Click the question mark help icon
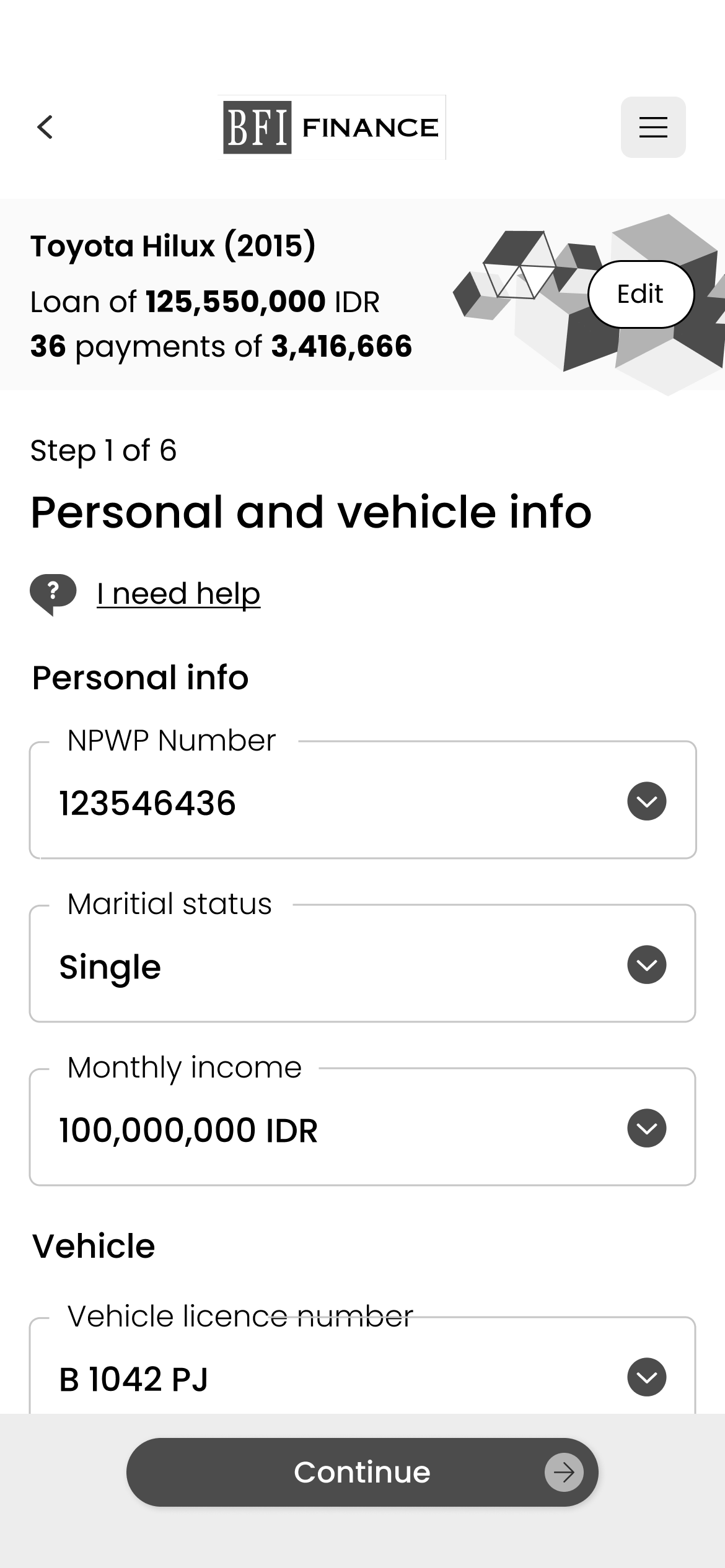The image size is (725, 1568). (53, 593)
